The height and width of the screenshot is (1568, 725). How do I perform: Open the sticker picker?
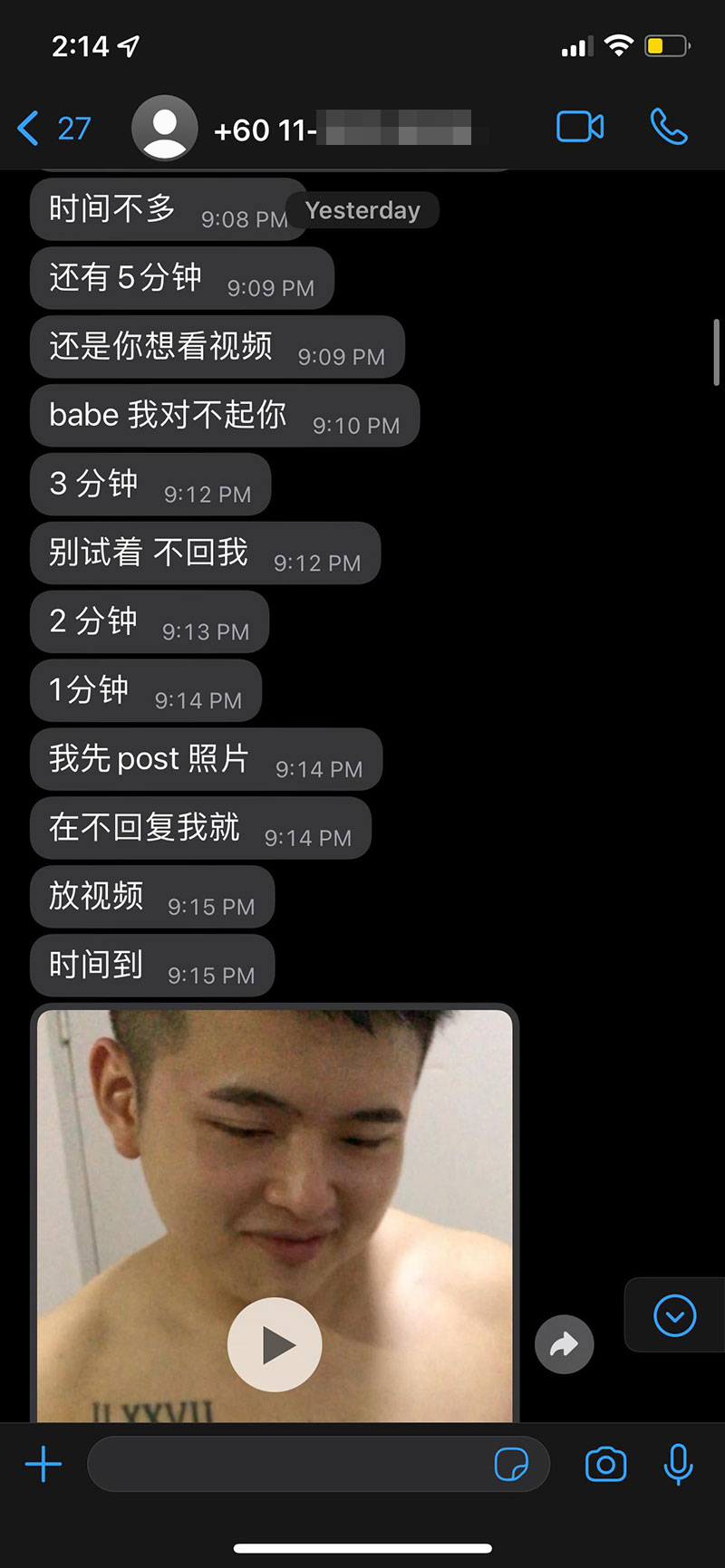pyautogui.click(x=511, y=1465)
